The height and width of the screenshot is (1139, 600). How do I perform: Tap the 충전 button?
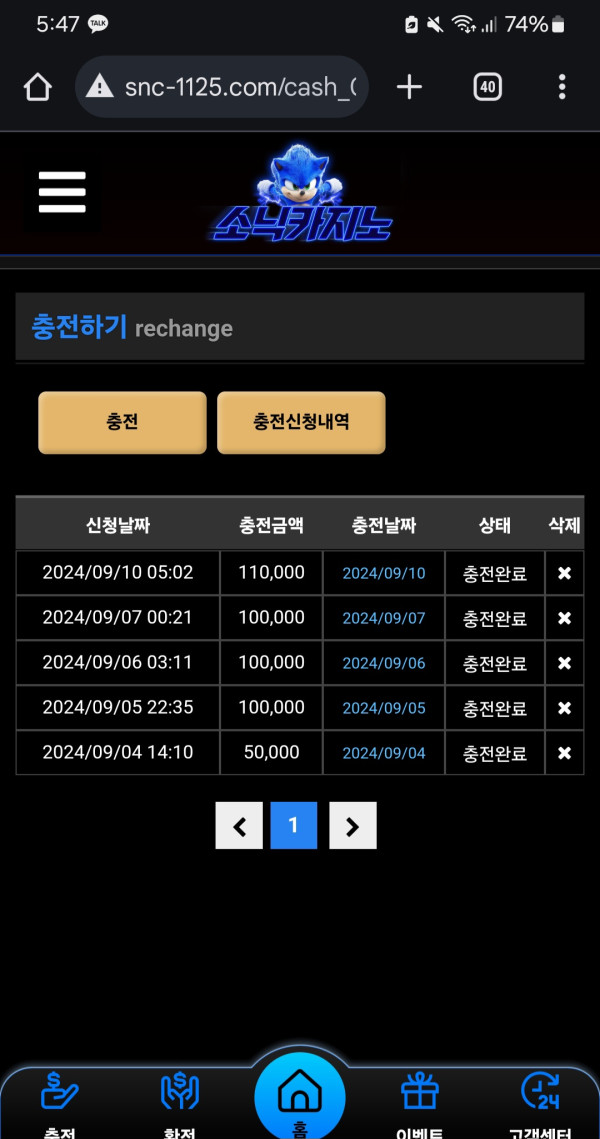[x=122, y=422]
